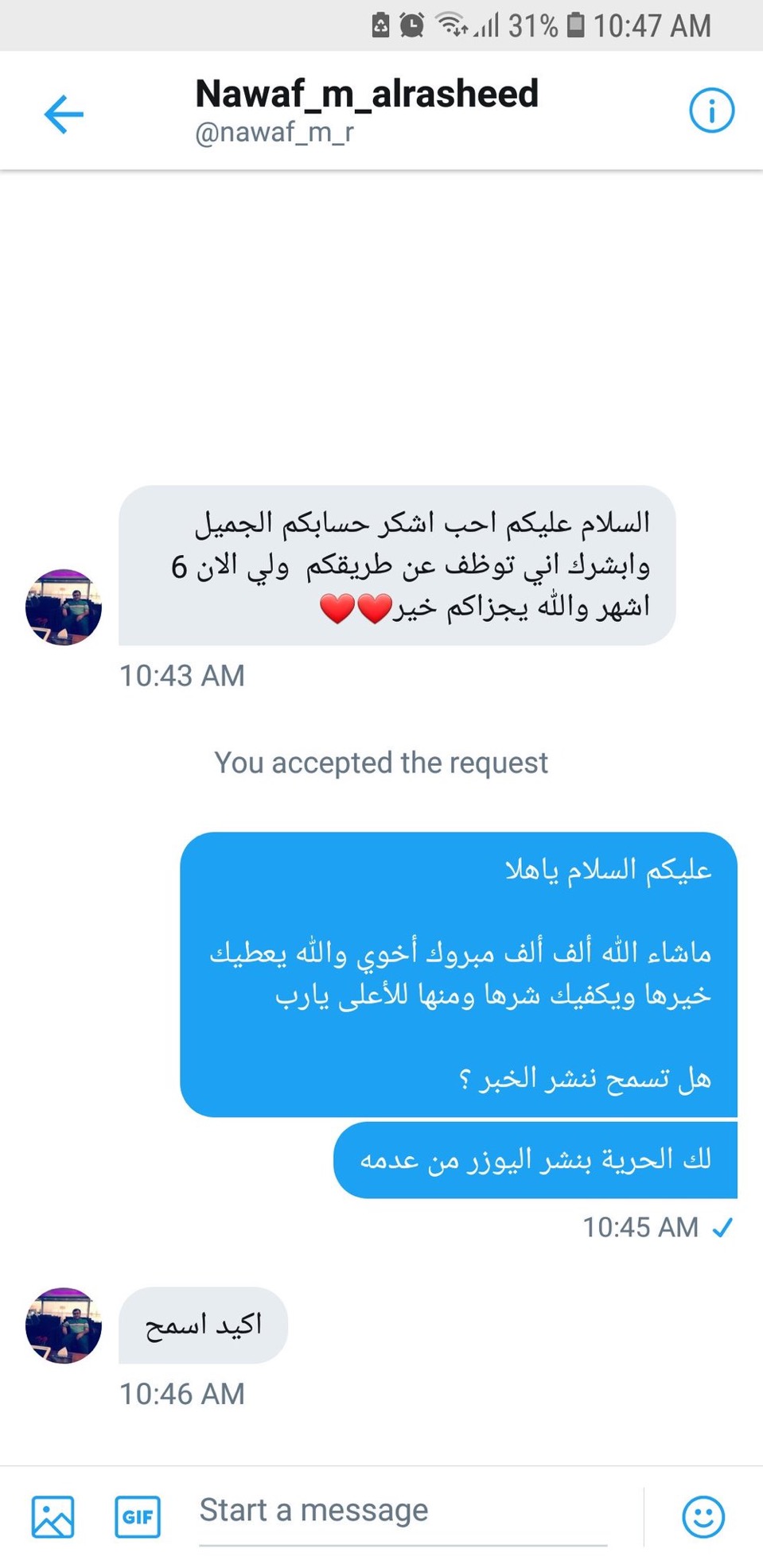Screen dimensions: 763x1568
Task: Open sender's avatar beside the 10:46 AM message
Action: pyautogui.click(x=64, y=1325)
